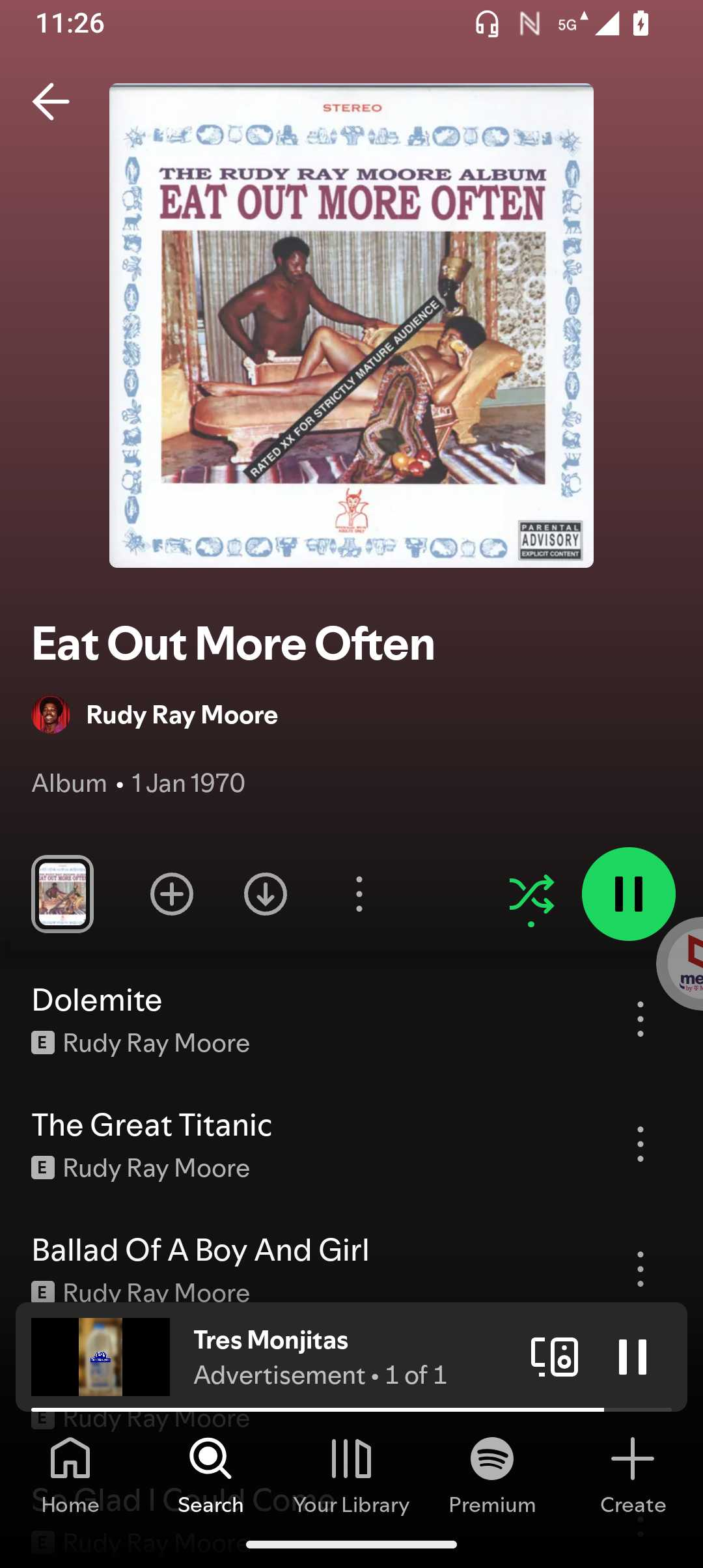Play The Great Titanic
This screenshot has height=1568, width=703.
tap(260, 1144)
